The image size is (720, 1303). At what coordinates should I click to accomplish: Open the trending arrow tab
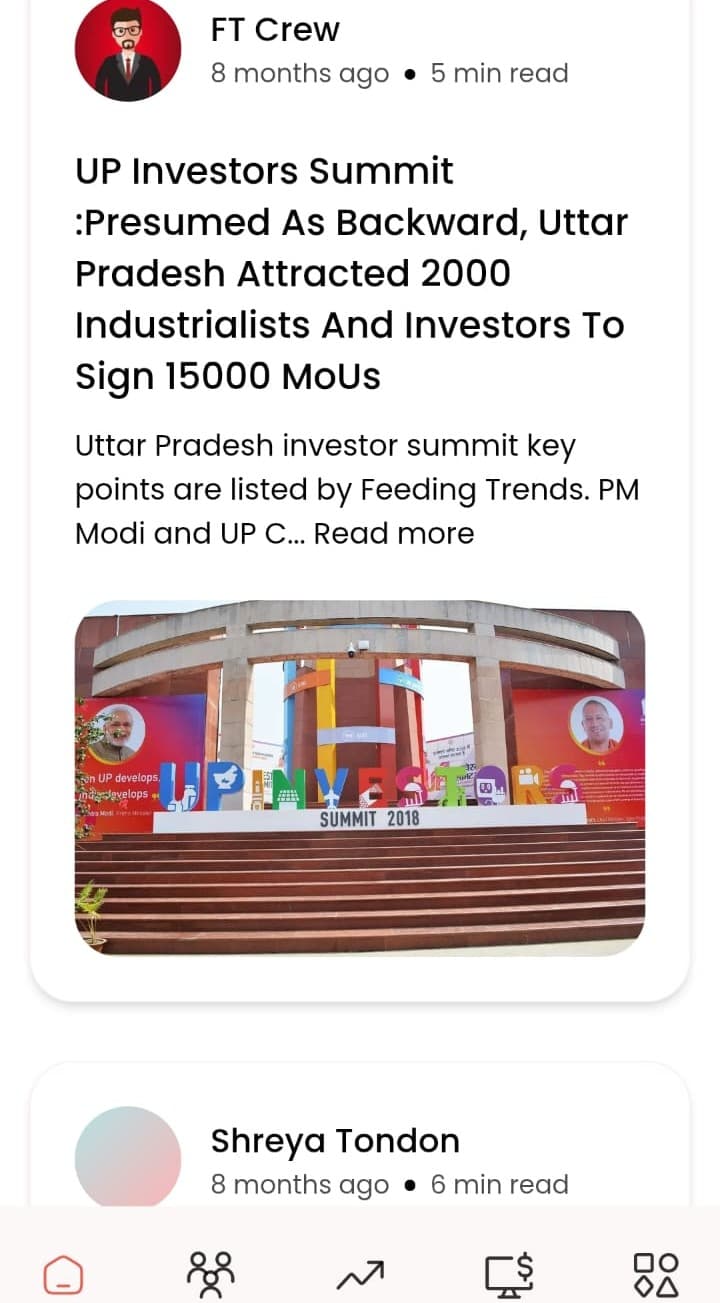click(x=359, y=1274)
